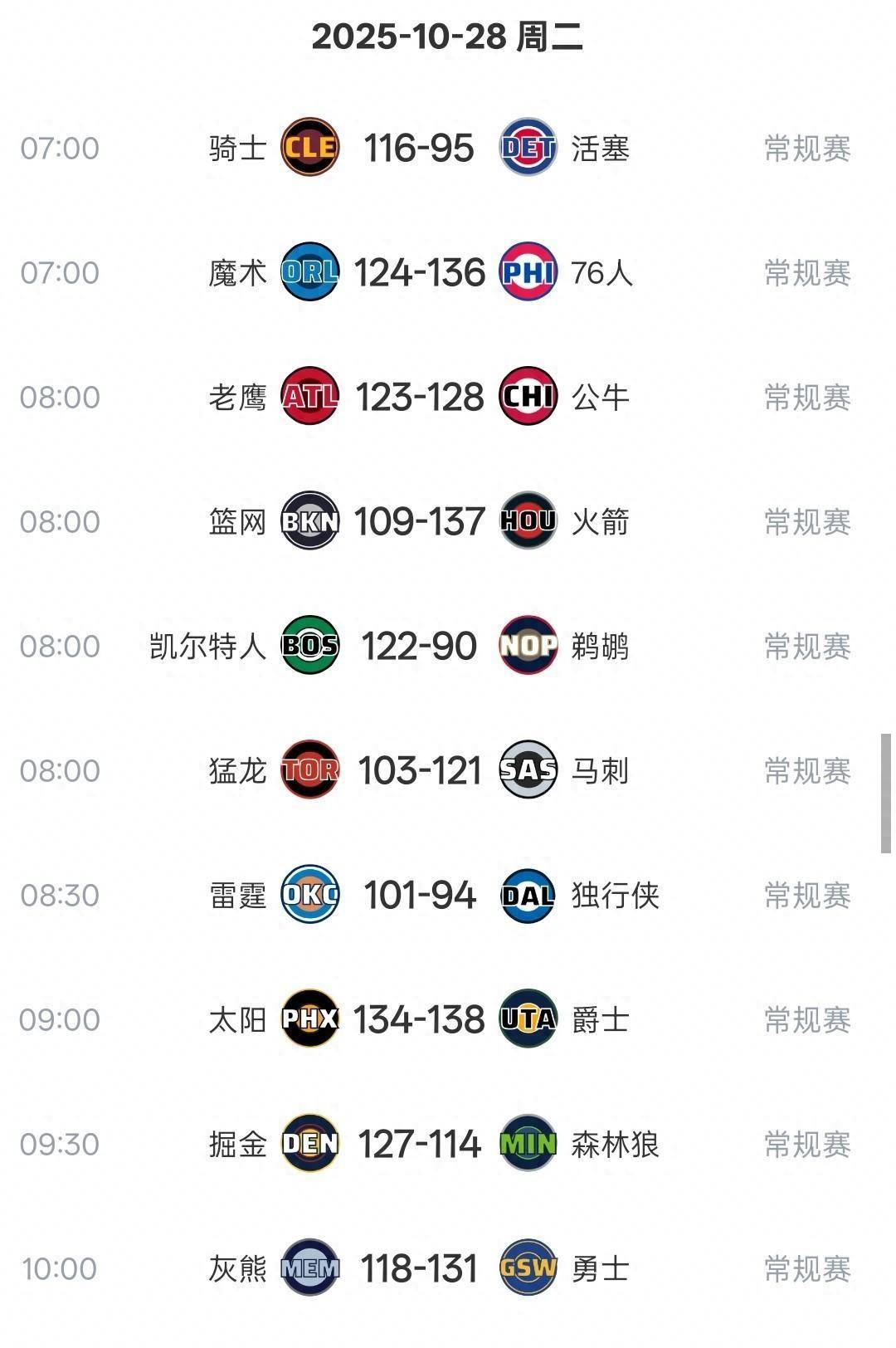Open the 骑士 vs 活塞 116-95 game
Image resolution: width=896 pixels, height=1348 pixels.
click(419, 148)
